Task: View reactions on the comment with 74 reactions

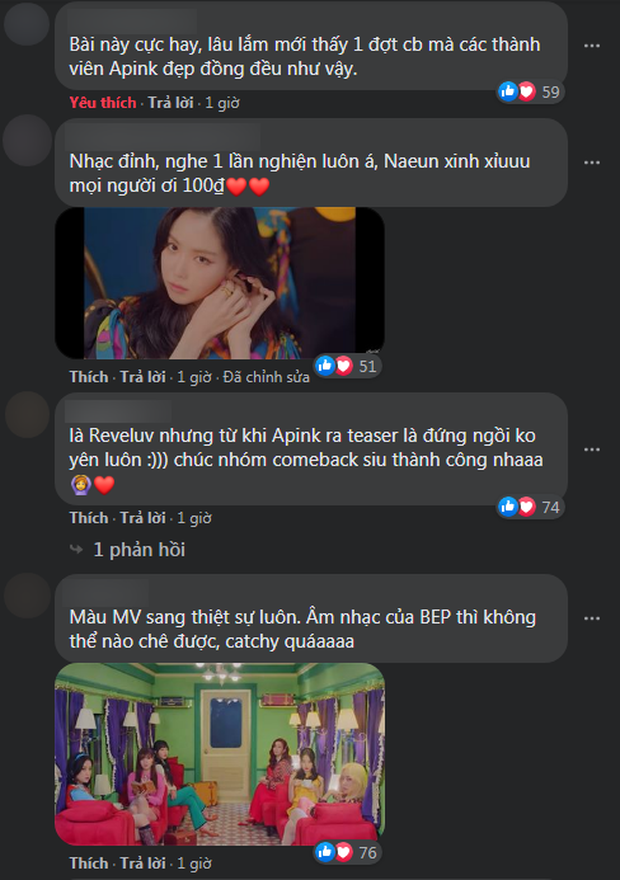Action: [531, 507]
